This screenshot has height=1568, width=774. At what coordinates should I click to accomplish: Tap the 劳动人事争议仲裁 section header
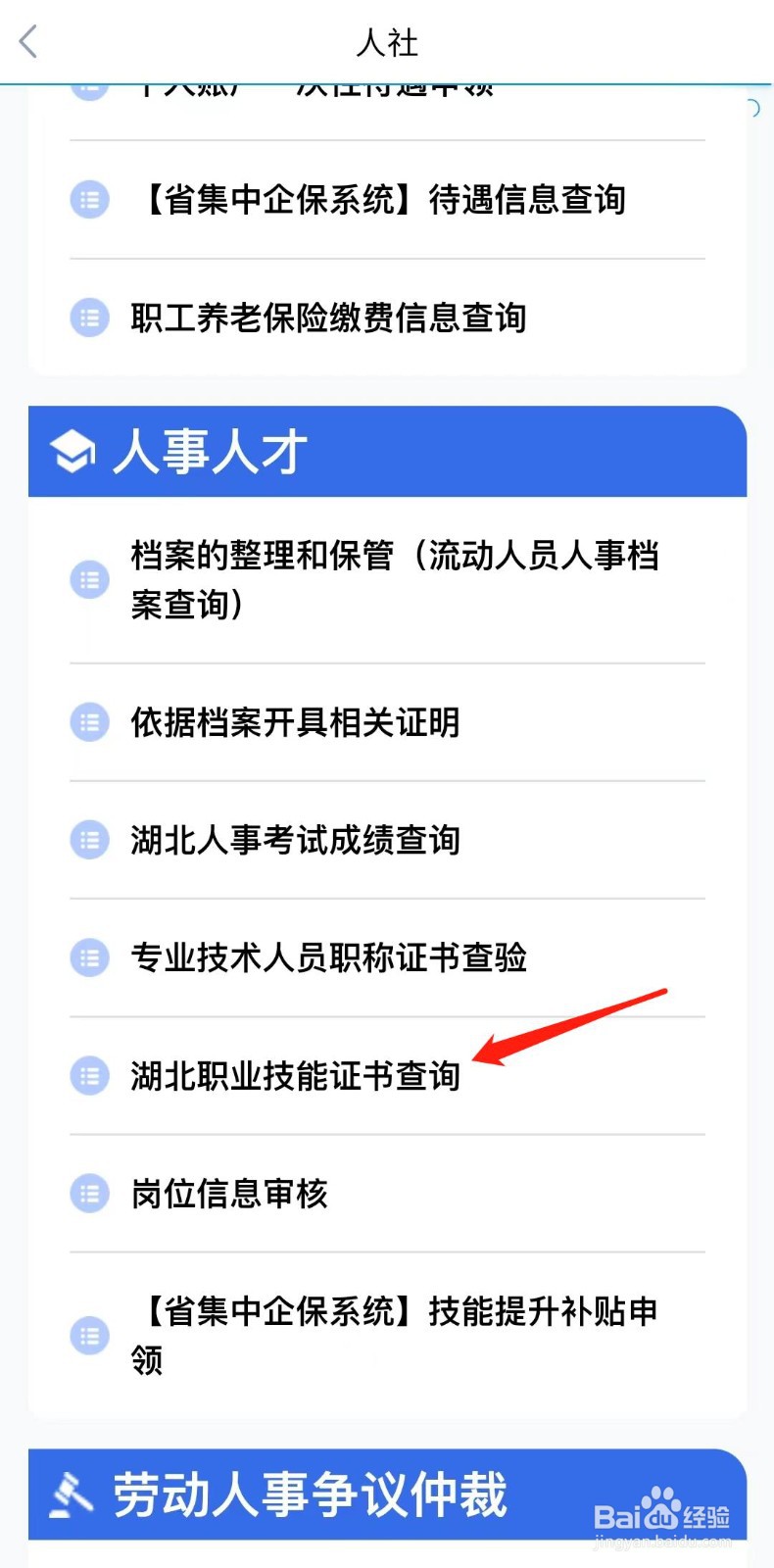tap(310, 1494)
